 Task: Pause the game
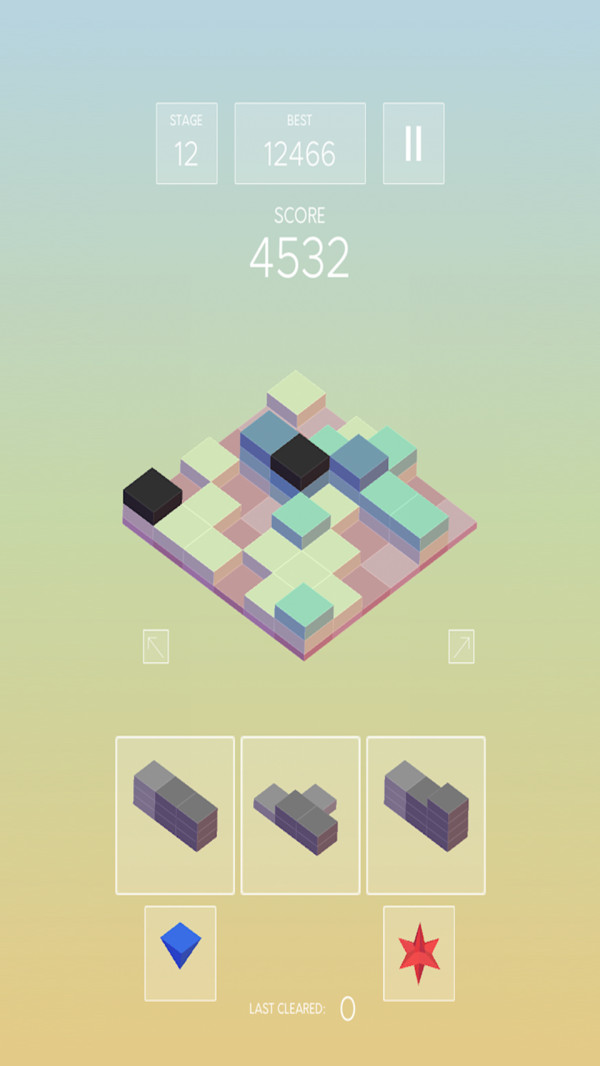(413, 143)
